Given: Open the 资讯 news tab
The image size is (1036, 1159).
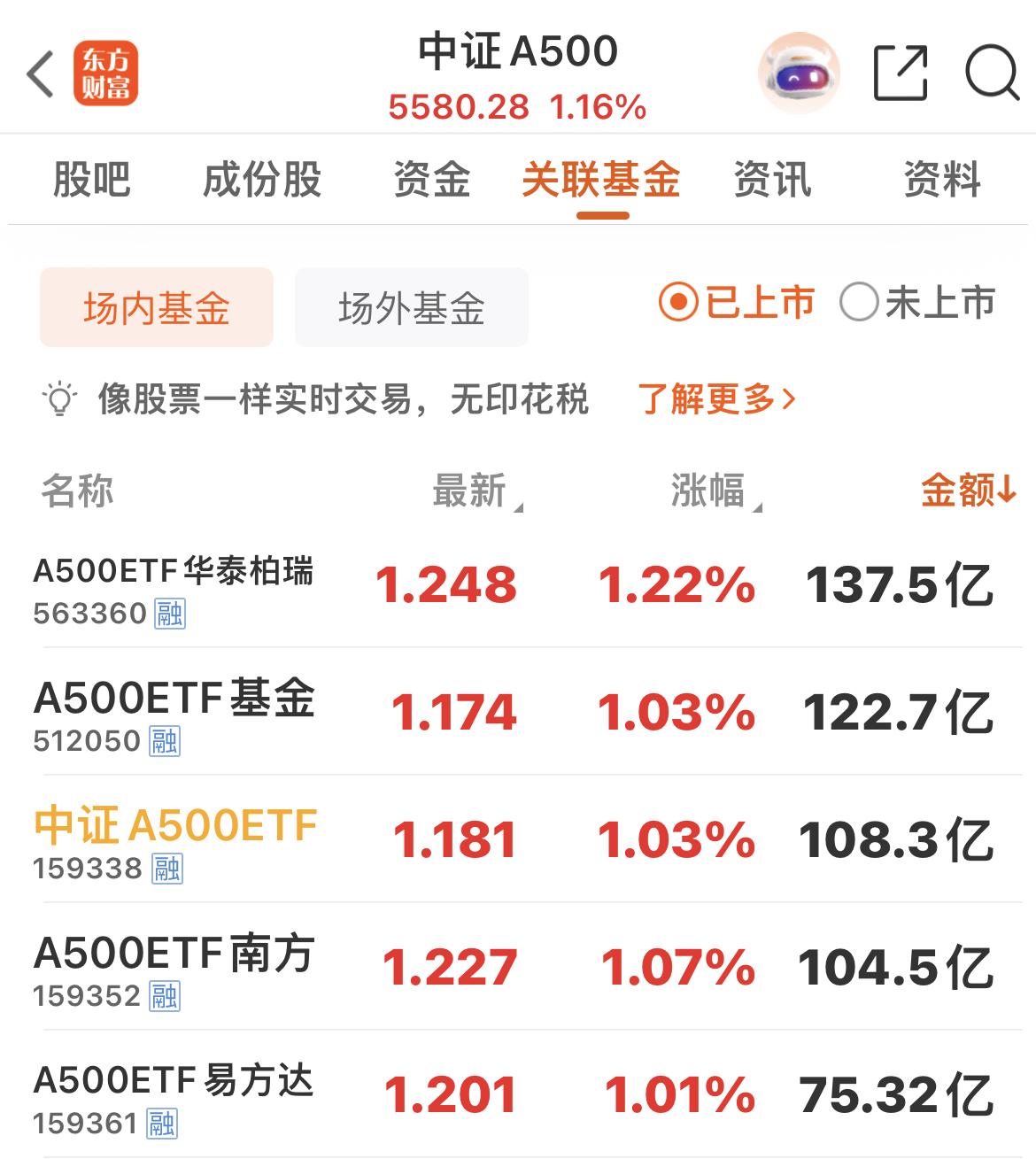Looking at the screenshot, I should pos(772,180).
